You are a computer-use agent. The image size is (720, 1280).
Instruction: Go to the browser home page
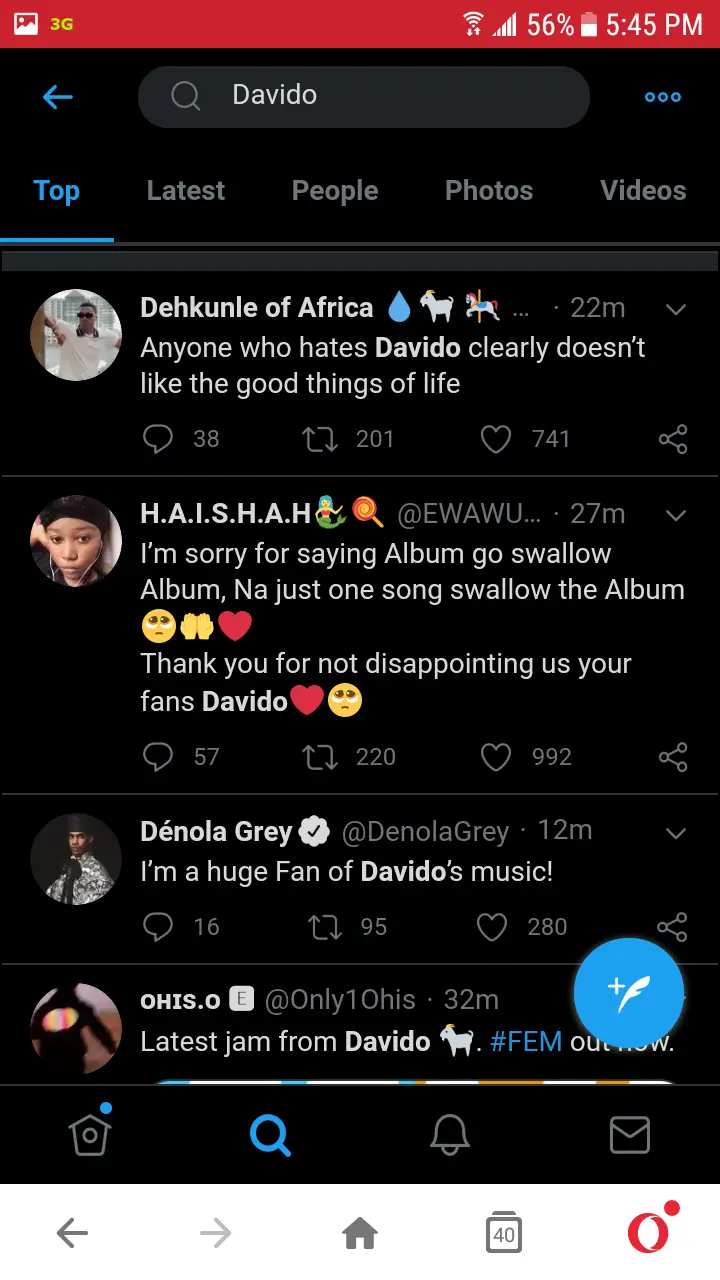360,1234
